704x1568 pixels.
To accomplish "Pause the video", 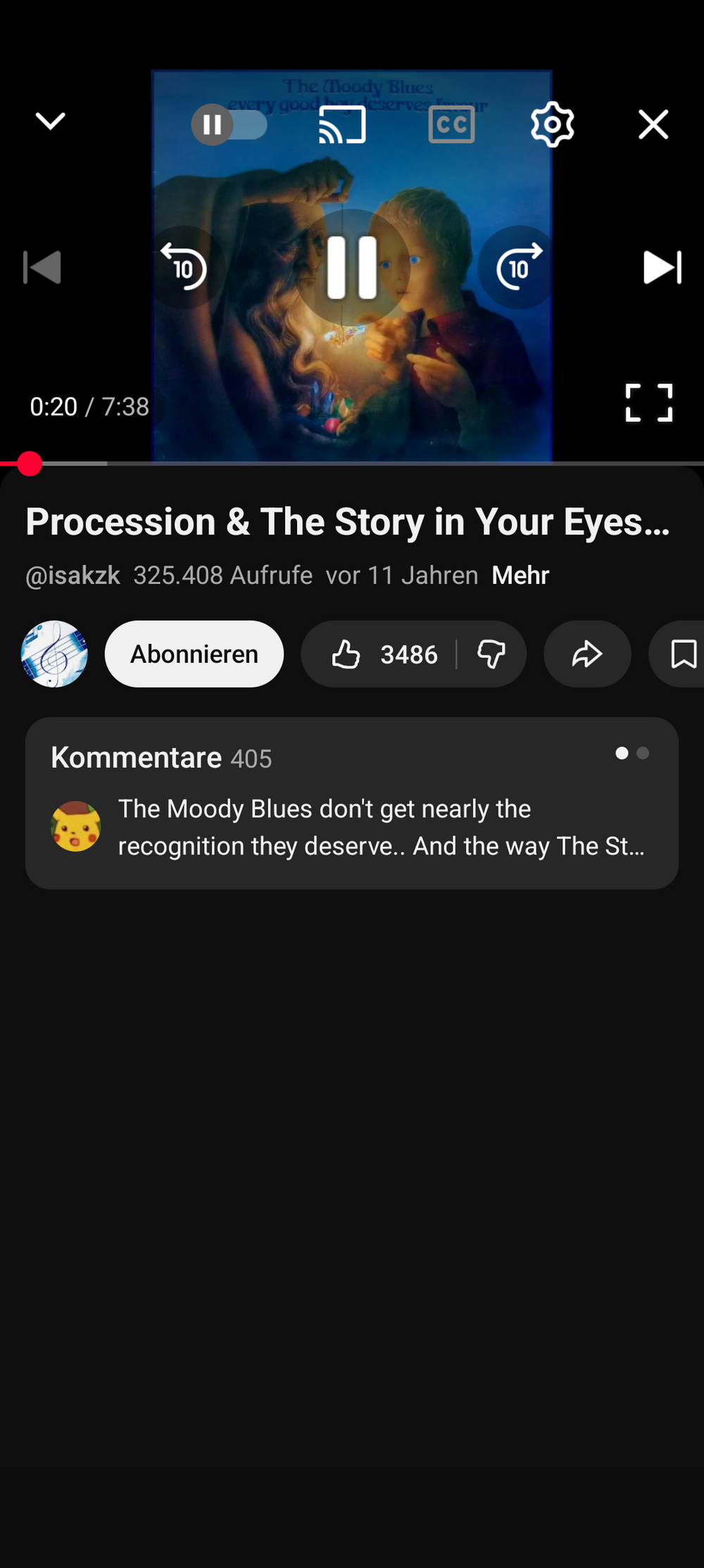I will click(x=352, y=268).
